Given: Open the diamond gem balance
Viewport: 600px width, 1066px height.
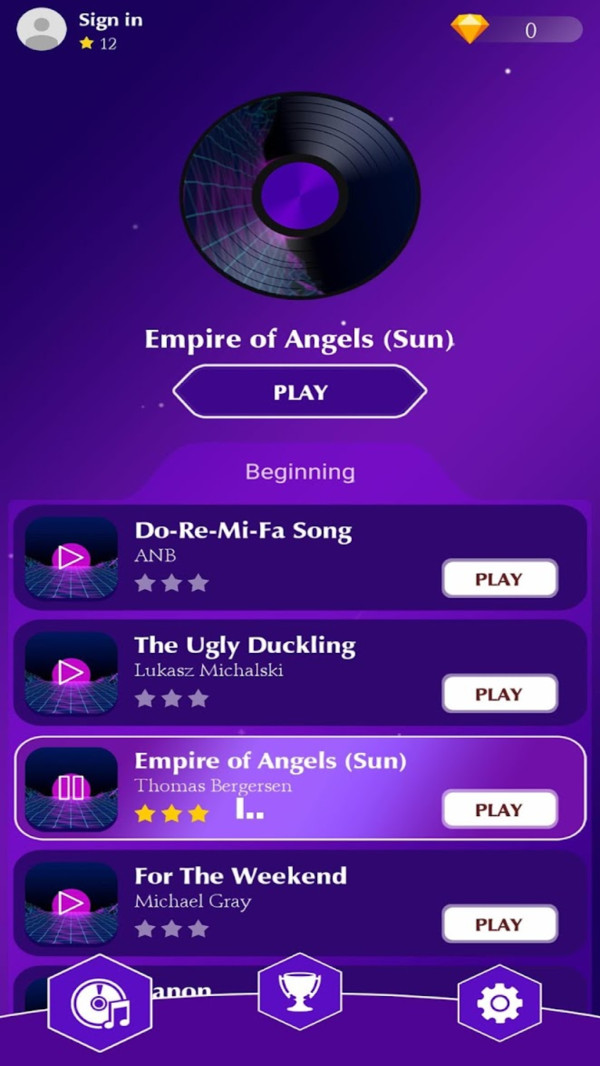Looking at the screenshot, I should [517, 30].
